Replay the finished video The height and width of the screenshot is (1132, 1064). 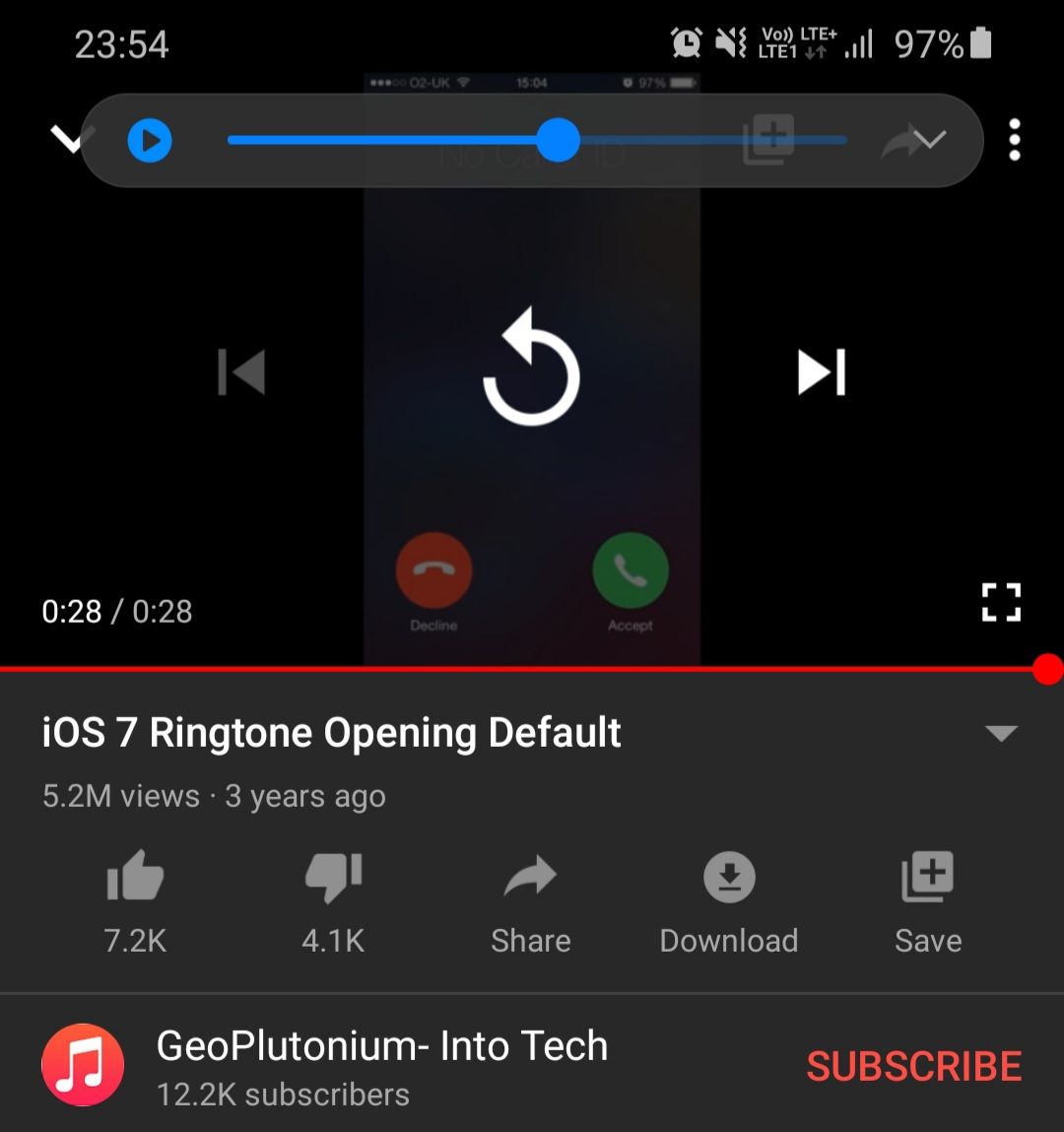pyautogui.click(x=531, y=366)
